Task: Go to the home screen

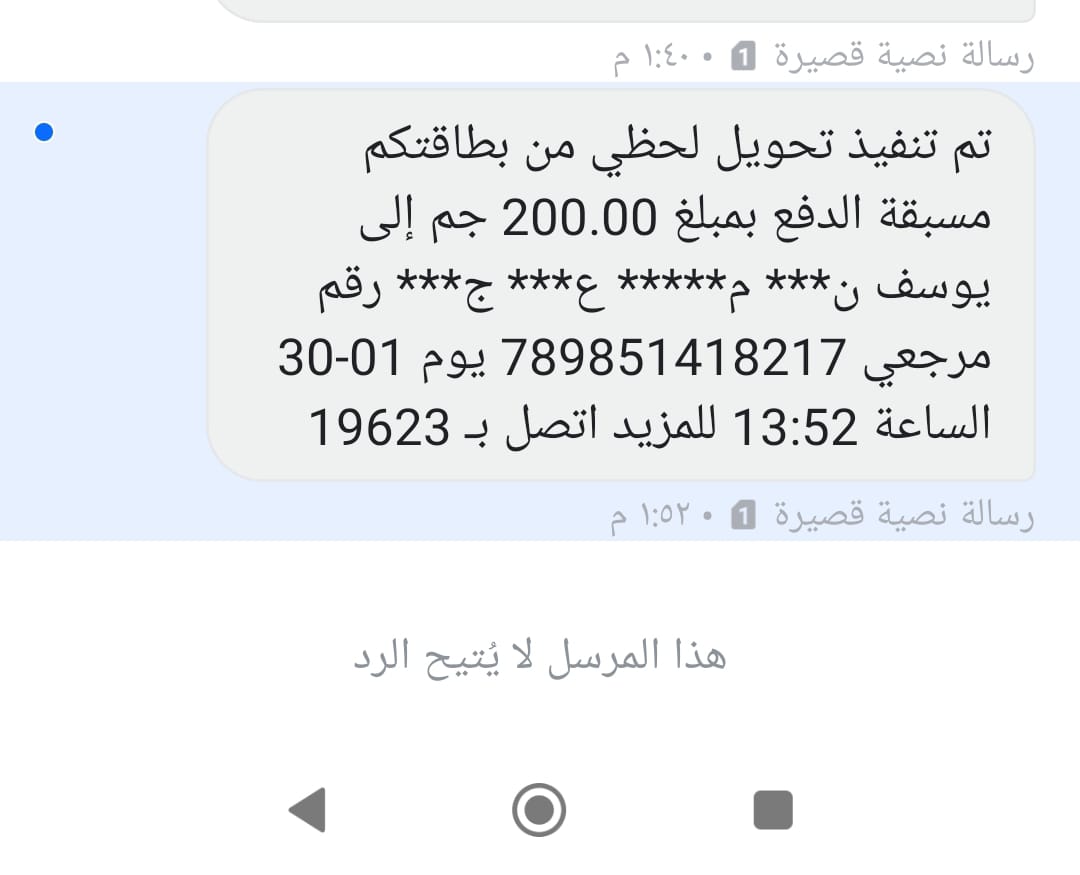Action: (539, 809)
